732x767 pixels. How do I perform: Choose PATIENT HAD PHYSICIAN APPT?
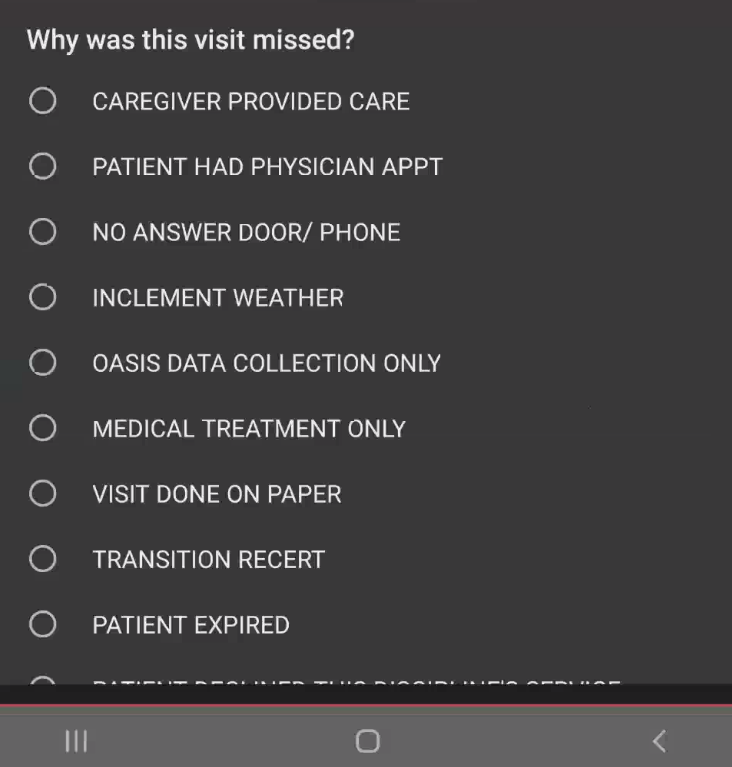tap(43, 166)
